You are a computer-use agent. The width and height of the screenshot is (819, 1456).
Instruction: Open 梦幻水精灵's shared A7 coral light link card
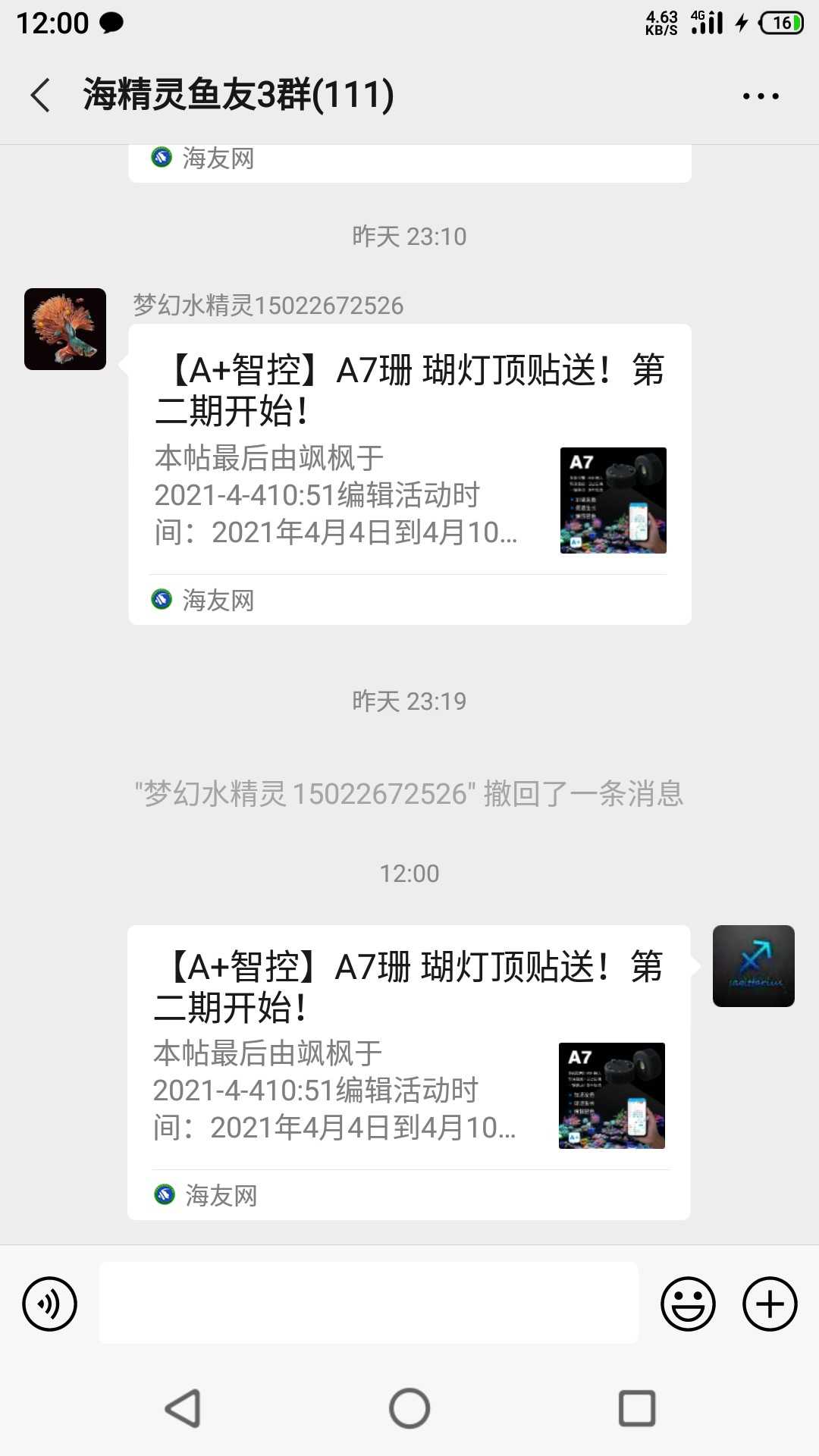(x=409, y=474)
